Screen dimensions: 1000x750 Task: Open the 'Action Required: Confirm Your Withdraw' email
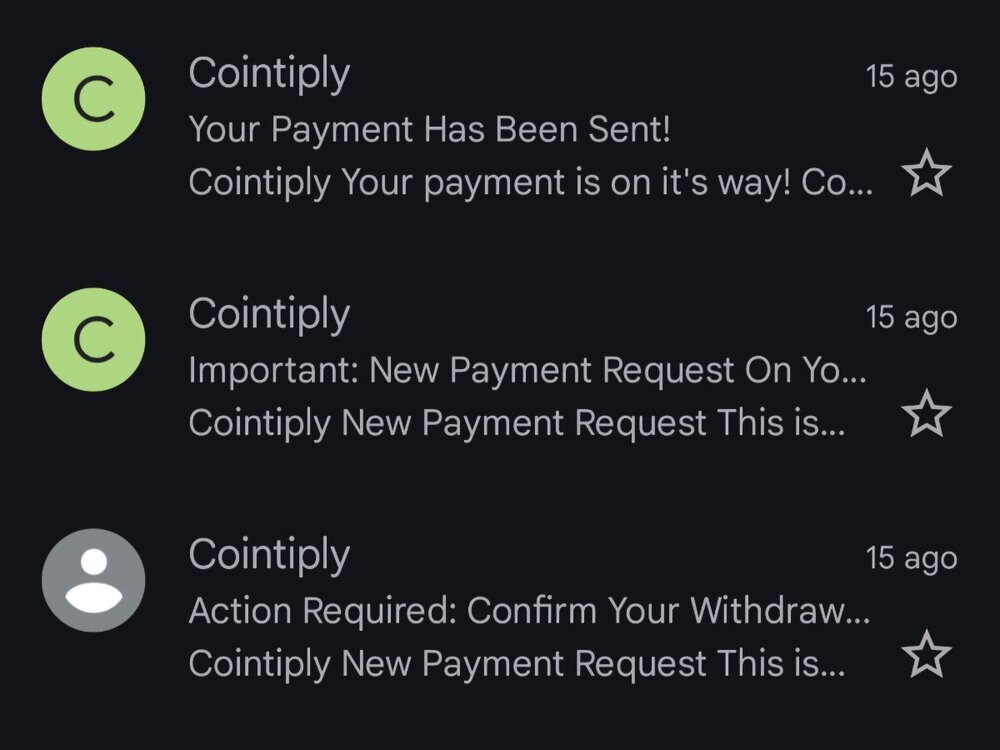pos(528,611)
